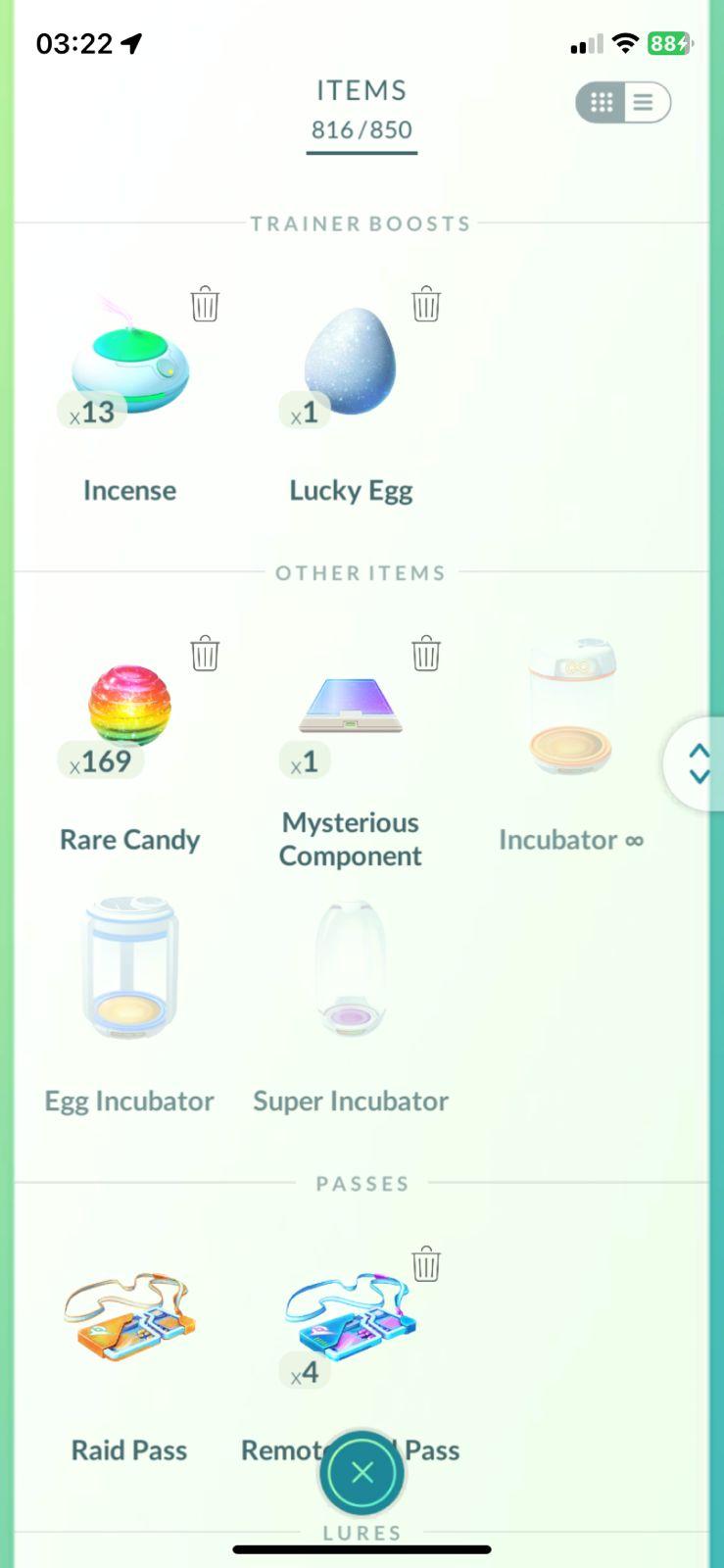Switch to the list view layout
724x1568 pixels.
tap(644, 102)
